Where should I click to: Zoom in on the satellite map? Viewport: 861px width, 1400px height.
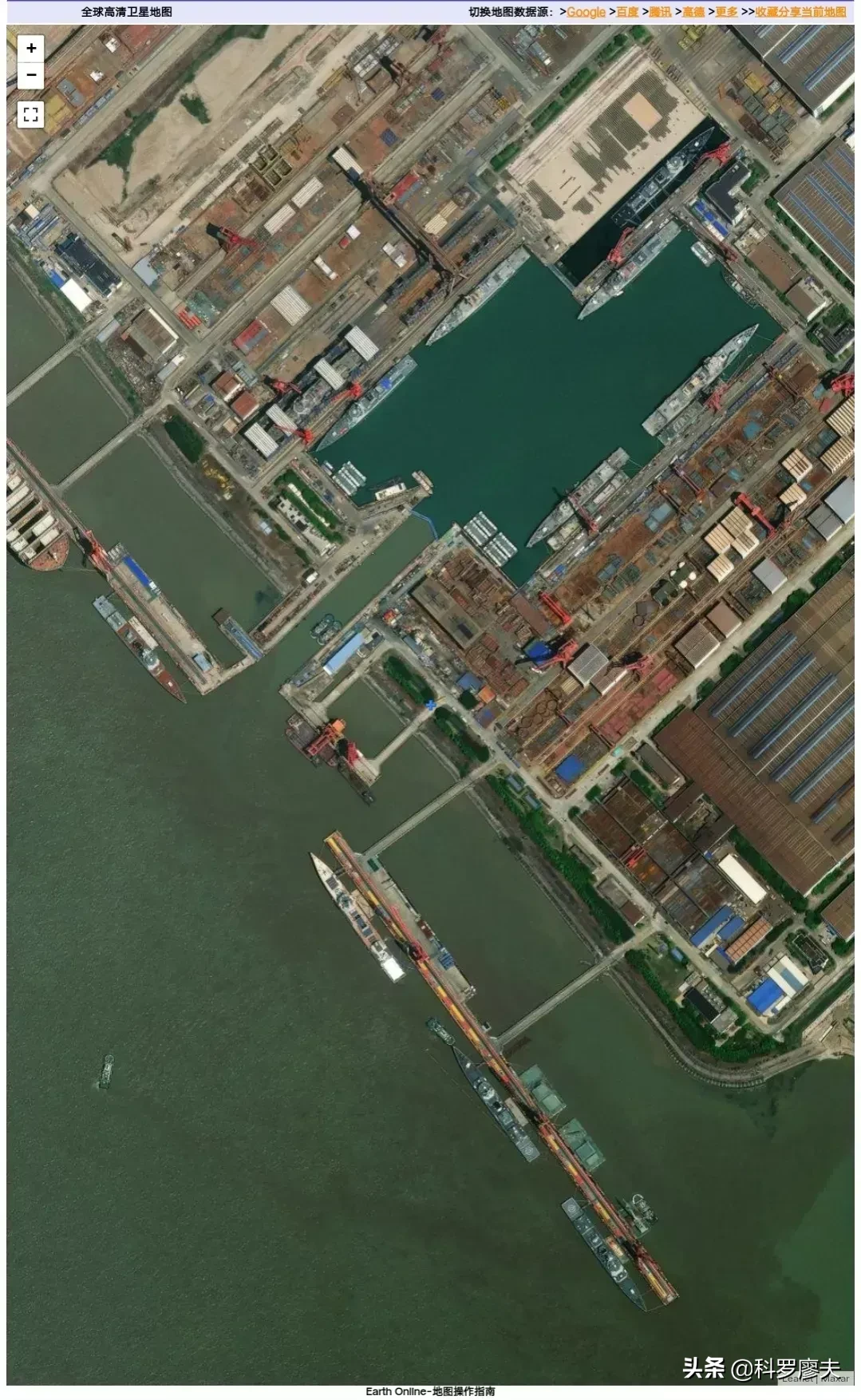31,49
